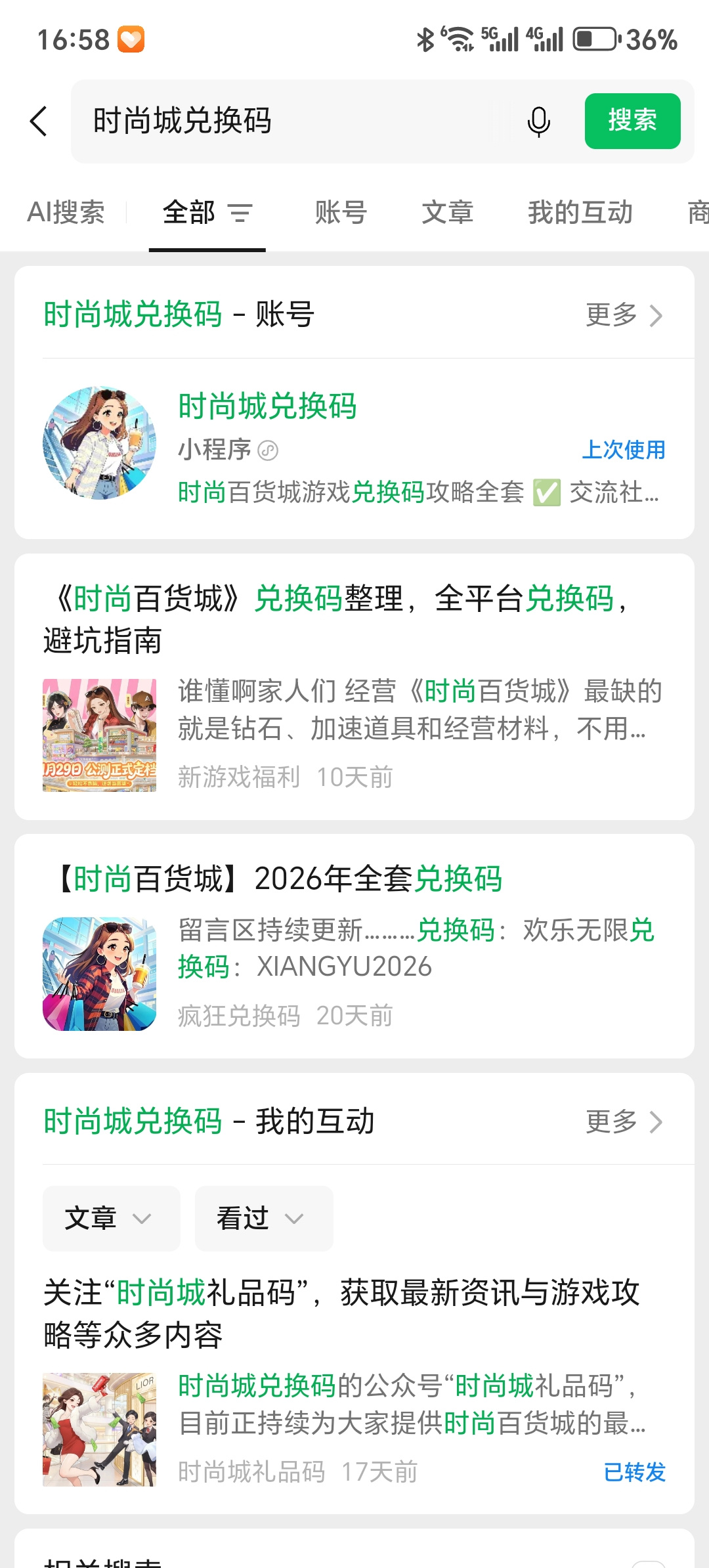The image size is (709, 1568).
Task: Switch to the 我的互动 tab
Action: pyautogui.click(x=580, y=212)
